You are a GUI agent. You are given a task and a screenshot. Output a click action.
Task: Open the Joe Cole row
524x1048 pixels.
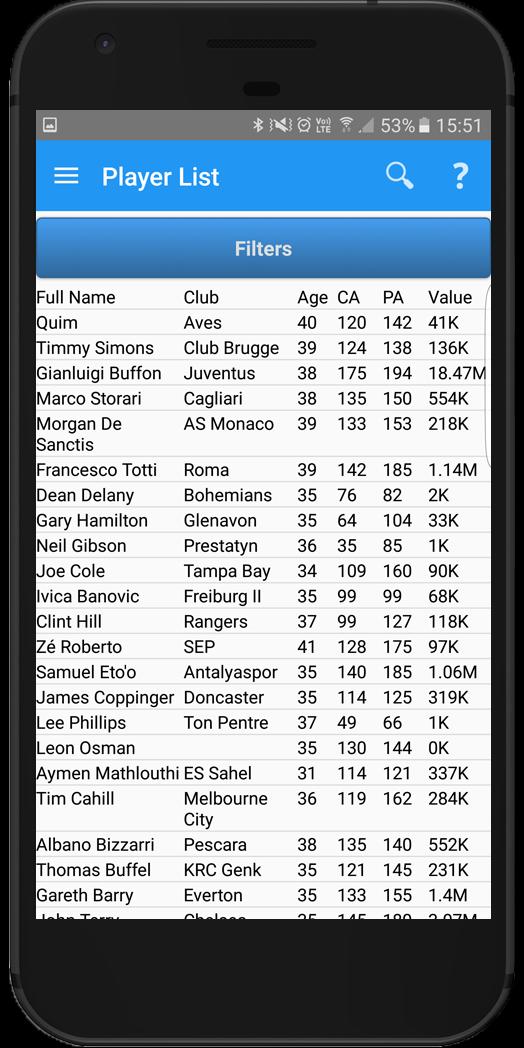(263, 571)
